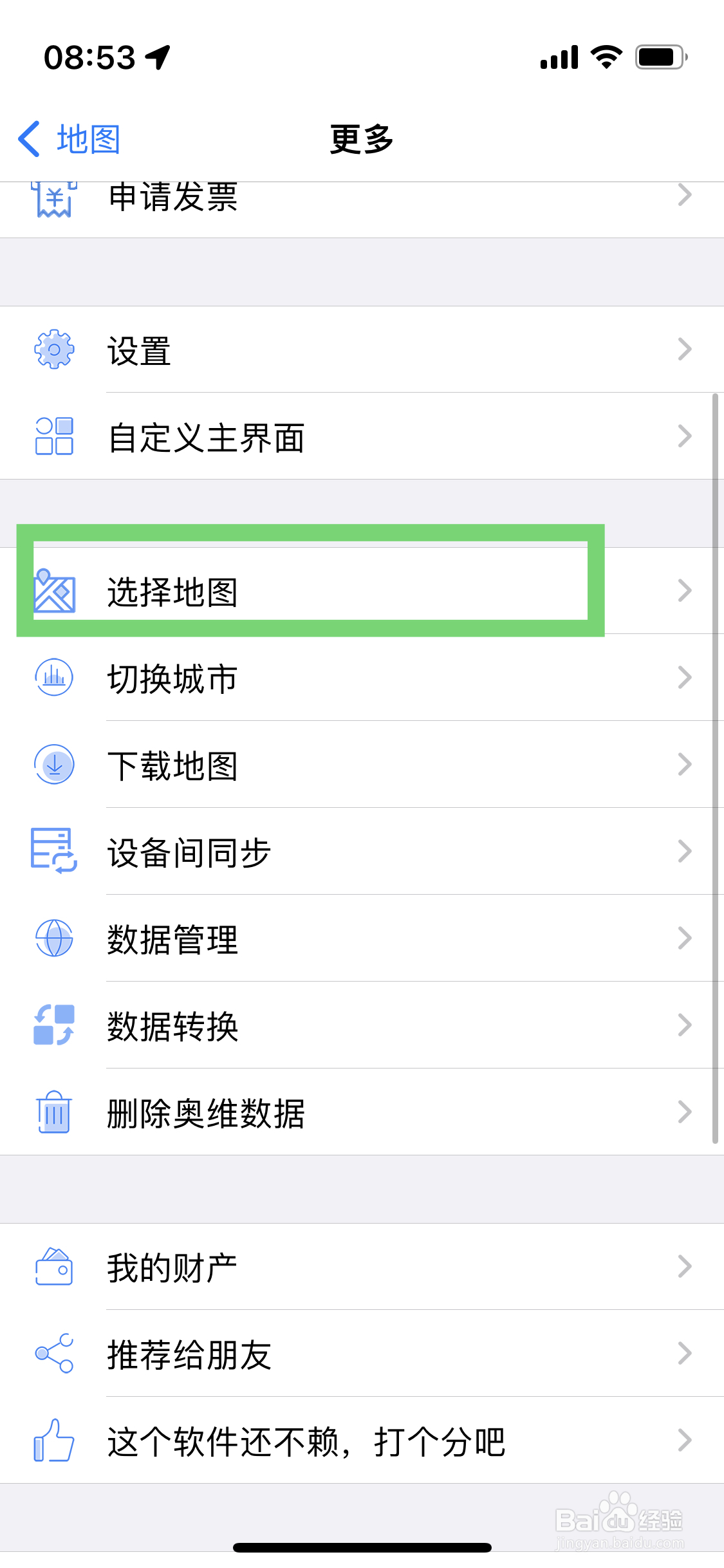Screen dimensions: 724x1568
Task: Select the 数据管理 globe icon
Action: (54, 940)
